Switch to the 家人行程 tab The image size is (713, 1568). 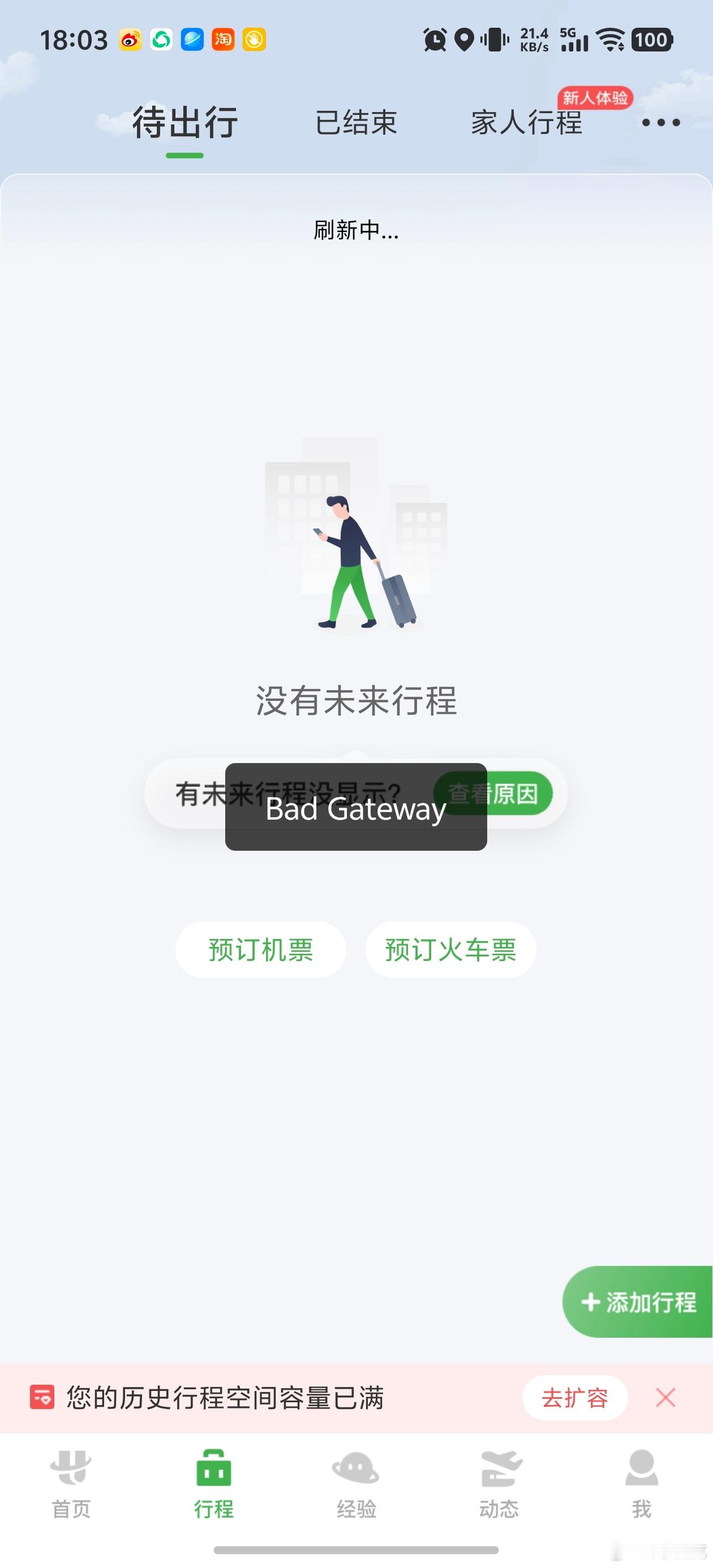click(527, 123)
